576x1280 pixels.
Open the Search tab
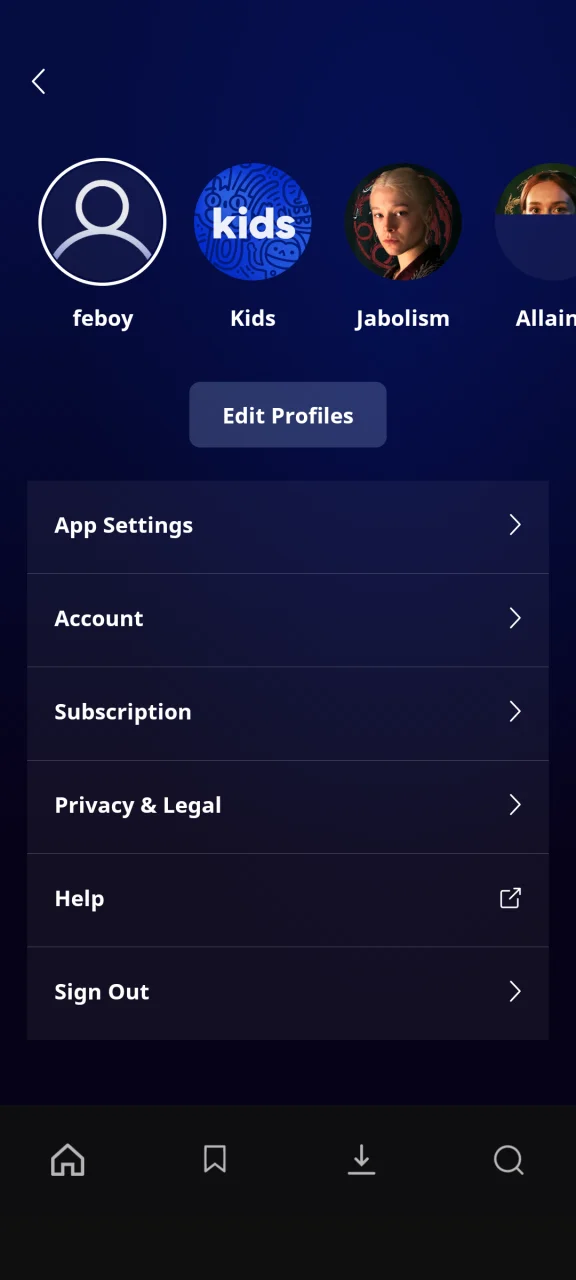(508, 1160)
